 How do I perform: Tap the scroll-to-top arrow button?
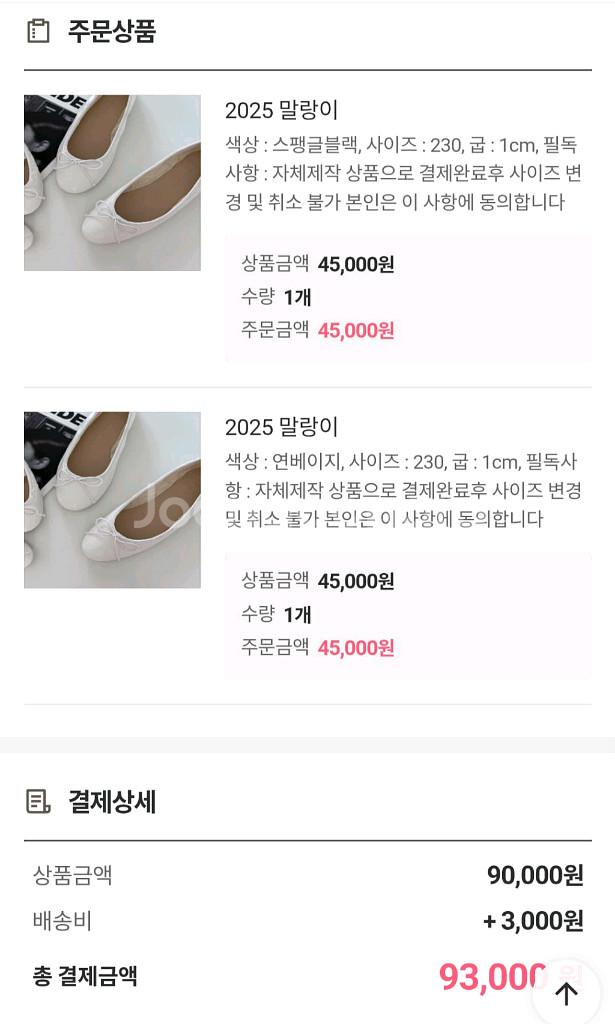(567, 992)
